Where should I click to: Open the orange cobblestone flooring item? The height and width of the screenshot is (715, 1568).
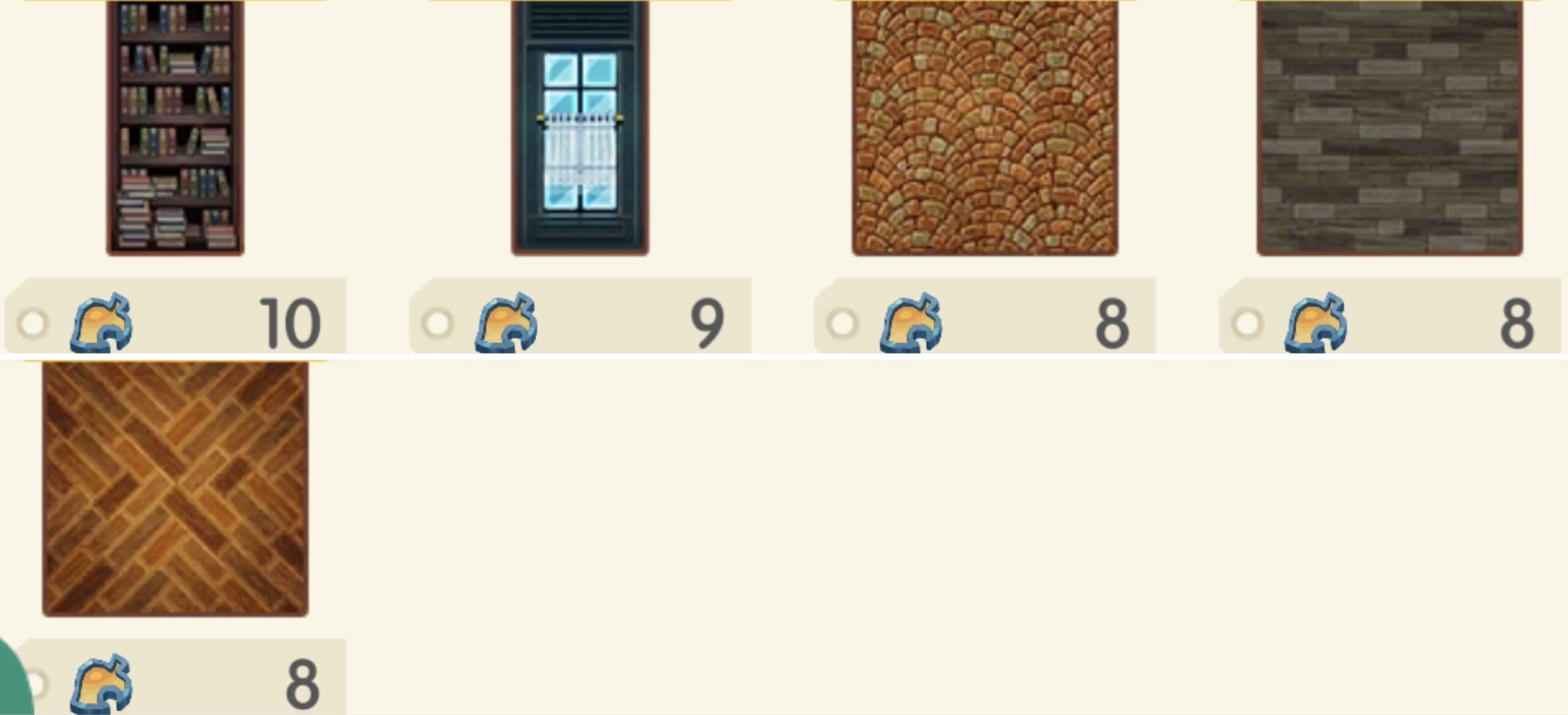[x=985, y=127]
